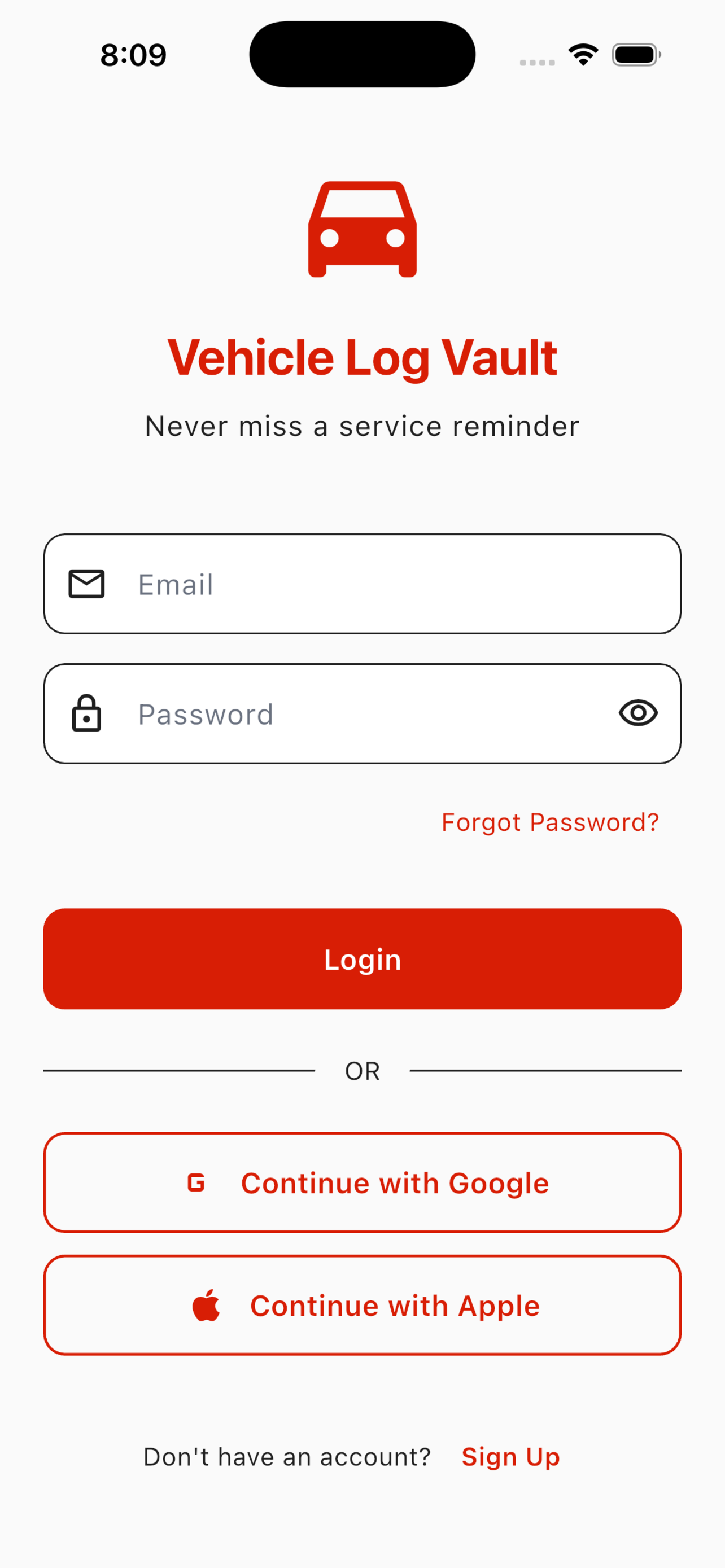Toggle password visibility with the eye icon

pyautogui.click(x=637, y=713)
